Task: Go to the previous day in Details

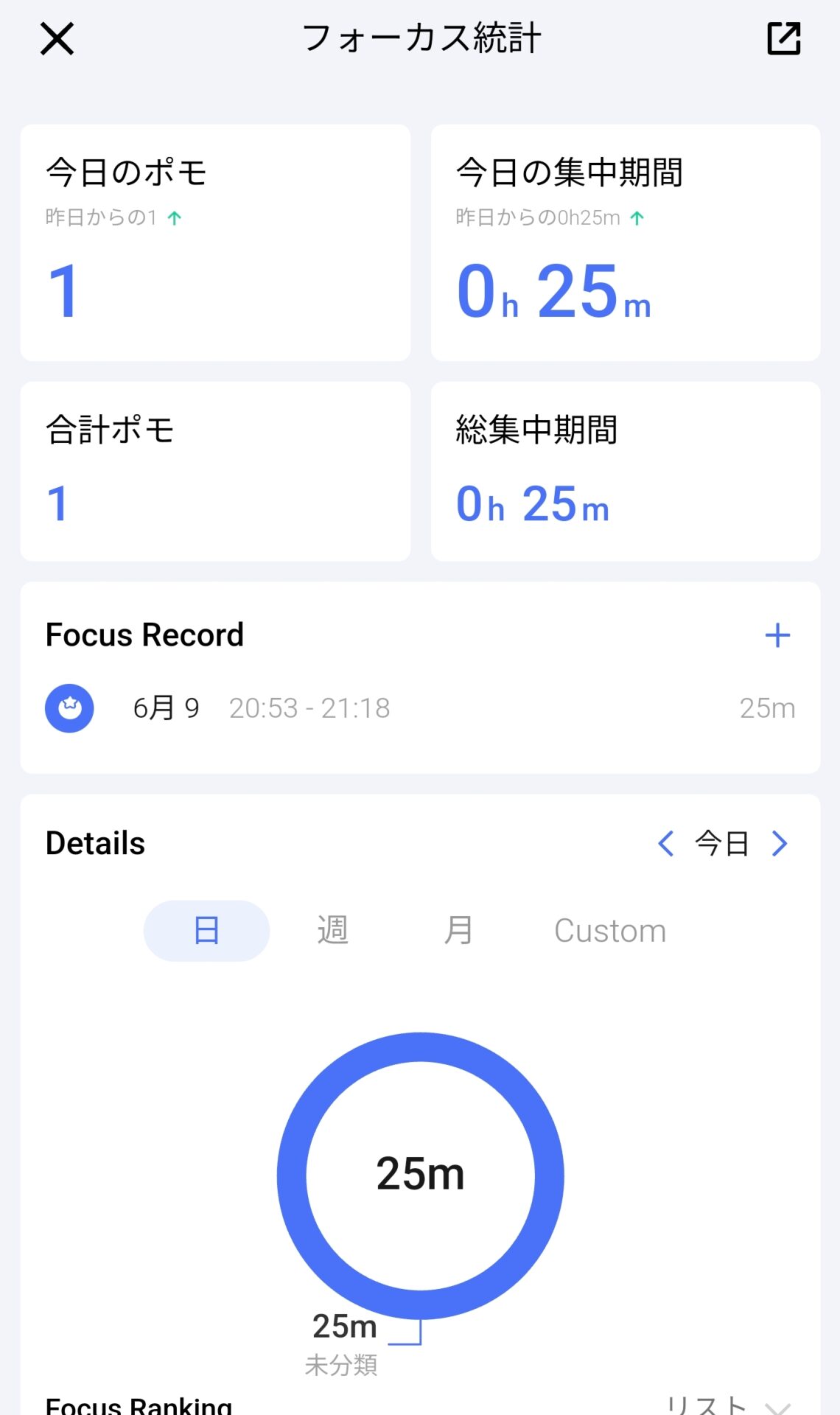Action: 666,844
